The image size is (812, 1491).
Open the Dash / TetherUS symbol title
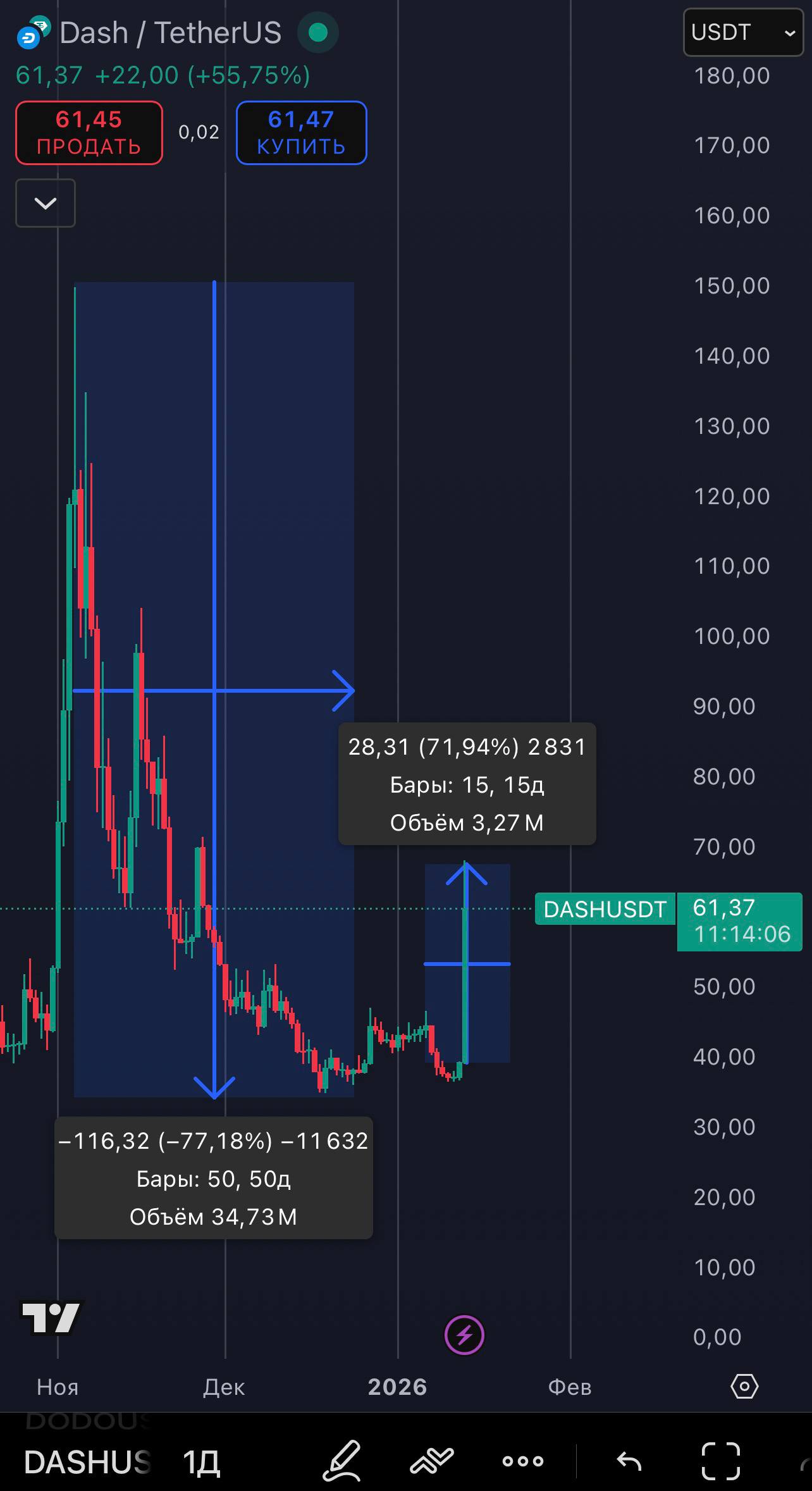pos(170,33)
